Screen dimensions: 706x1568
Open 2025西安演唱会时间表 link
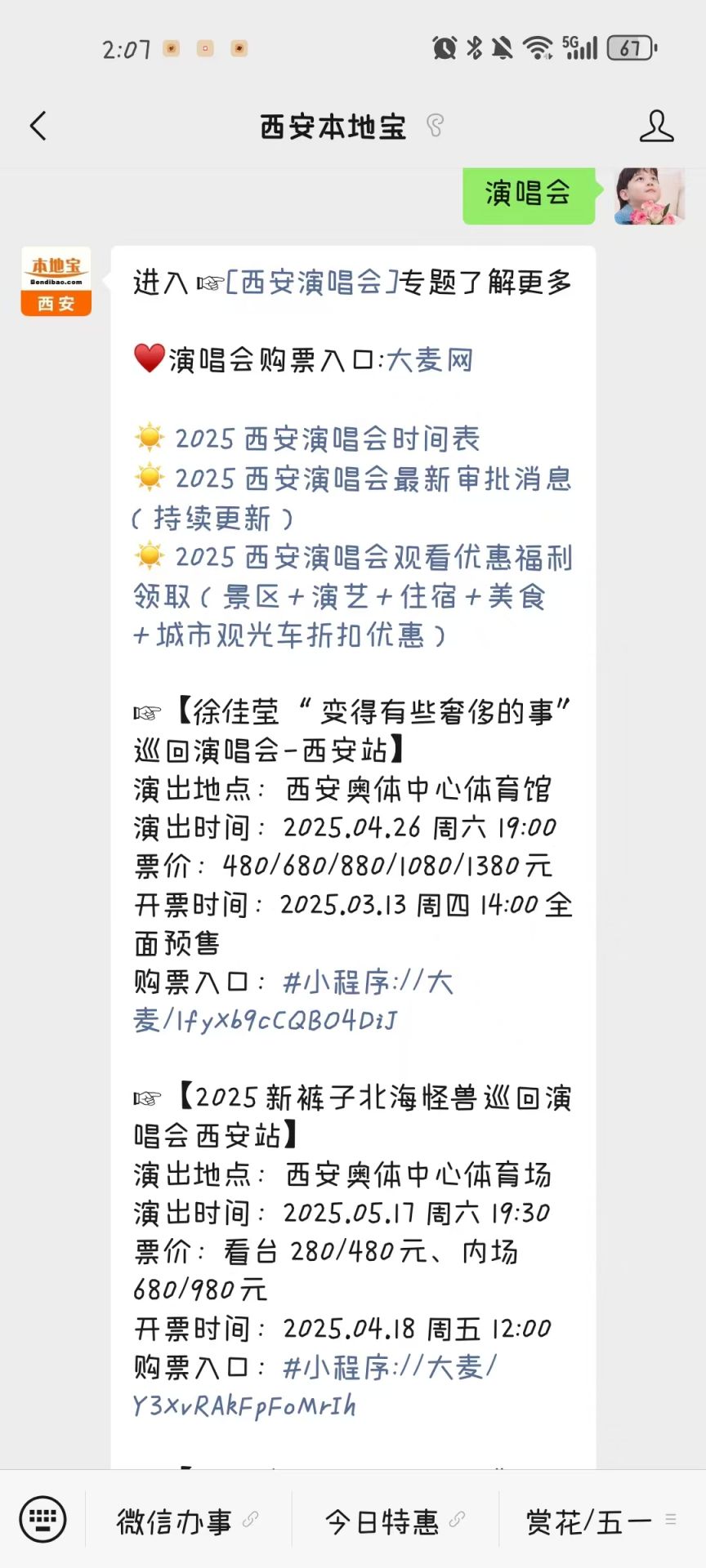(327, 439)
